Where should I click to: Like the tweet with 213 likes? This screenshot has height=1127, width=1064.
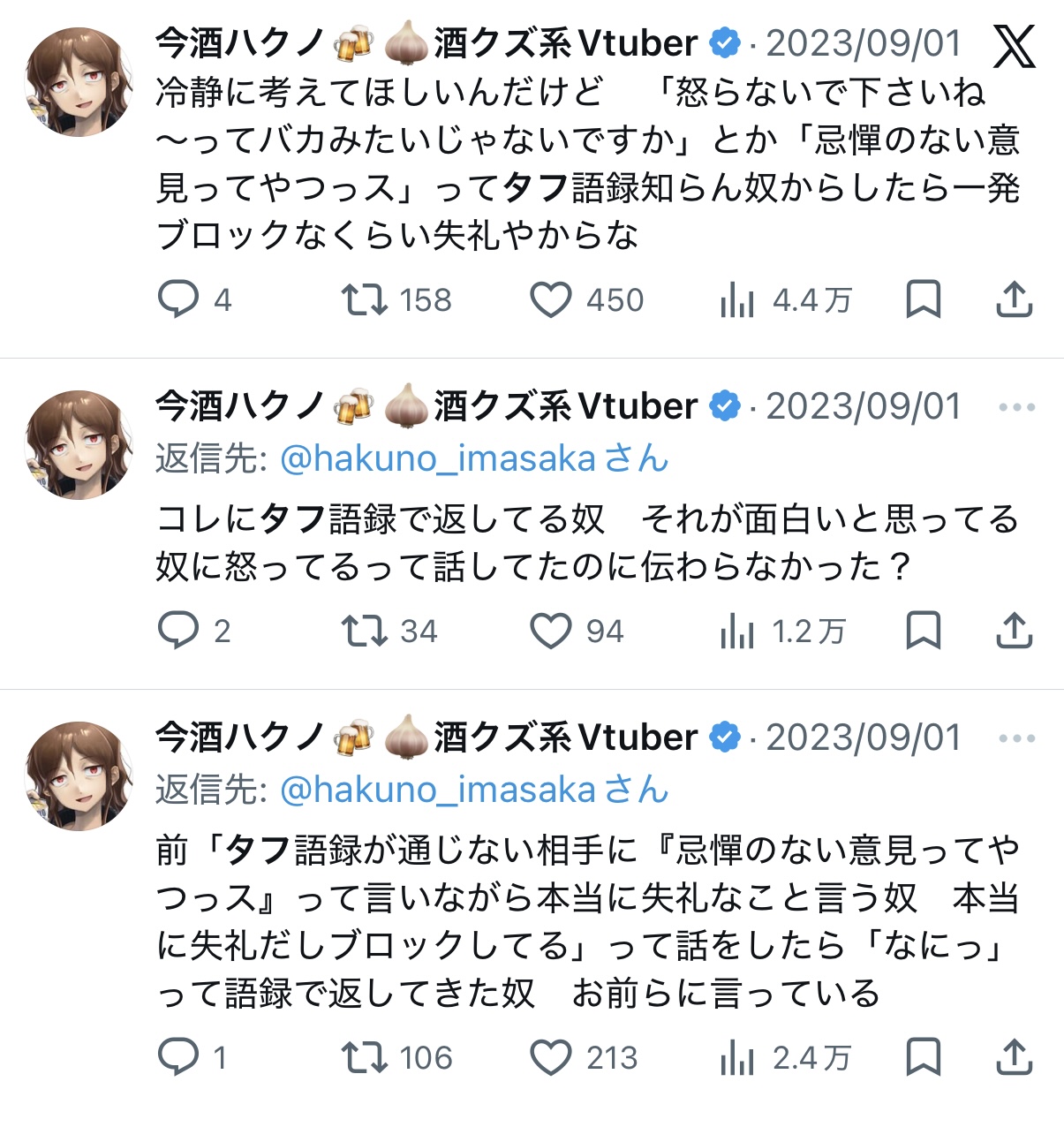point(550,1057)
